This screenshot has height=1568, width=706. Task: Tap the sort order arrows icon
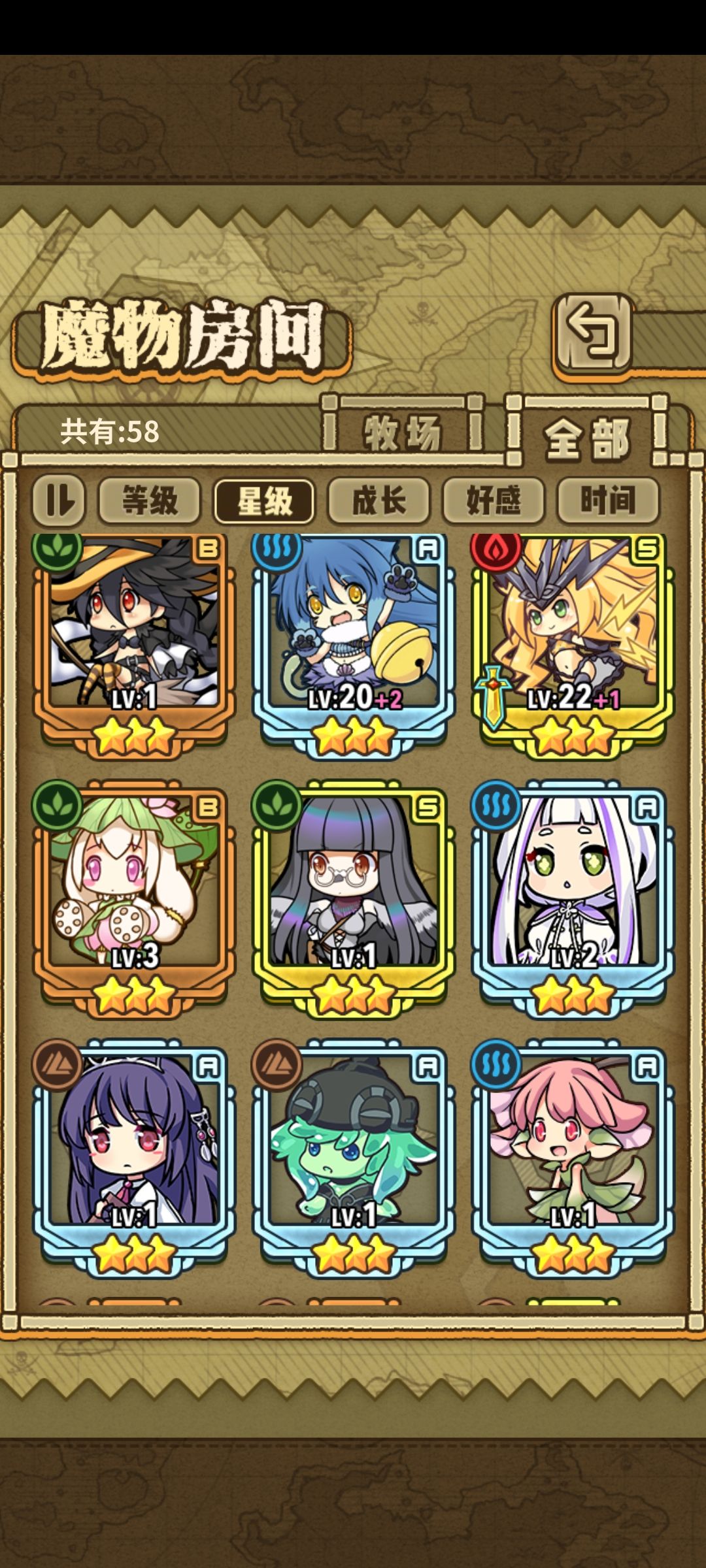point(59,500)
